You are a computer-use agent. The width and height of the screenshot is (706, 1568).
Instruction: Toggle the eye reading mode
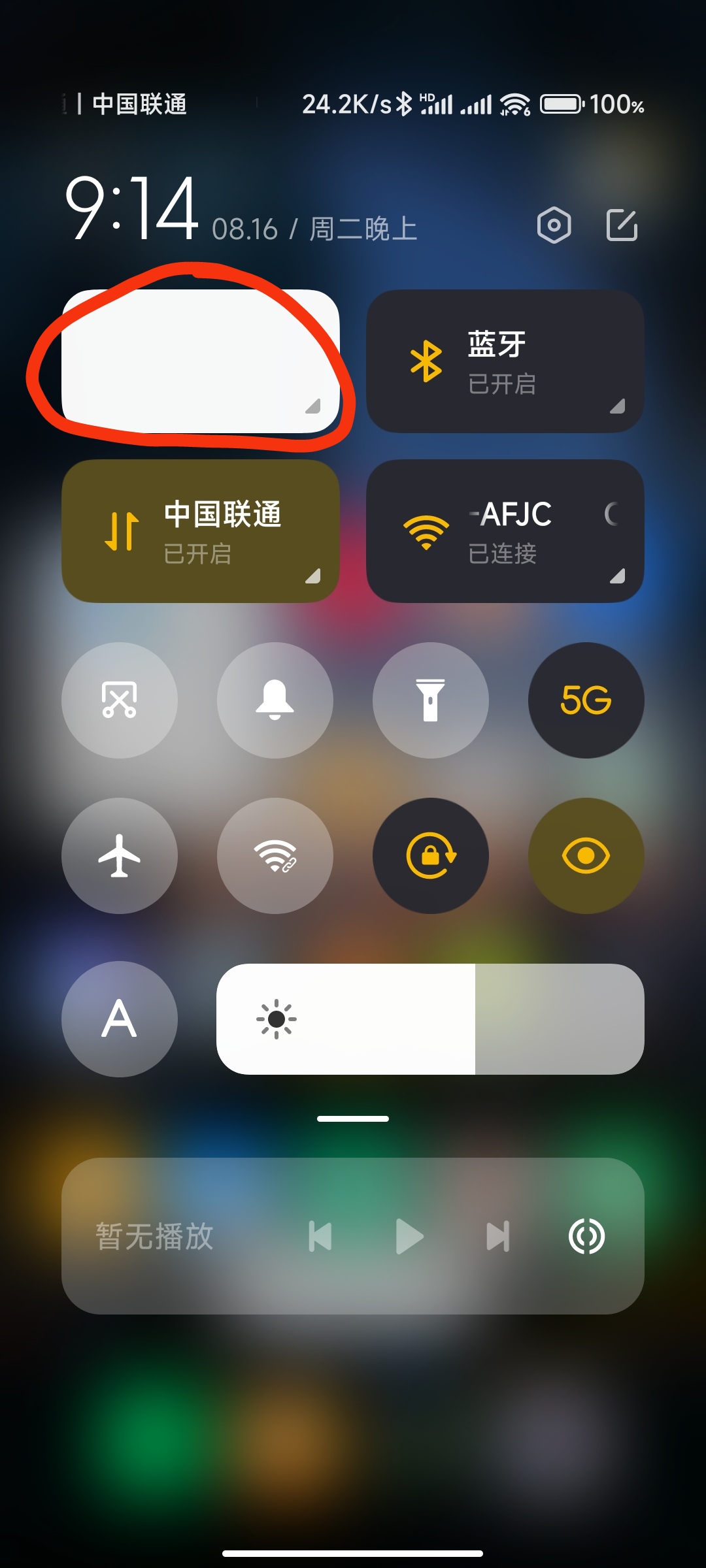(586, 856)
